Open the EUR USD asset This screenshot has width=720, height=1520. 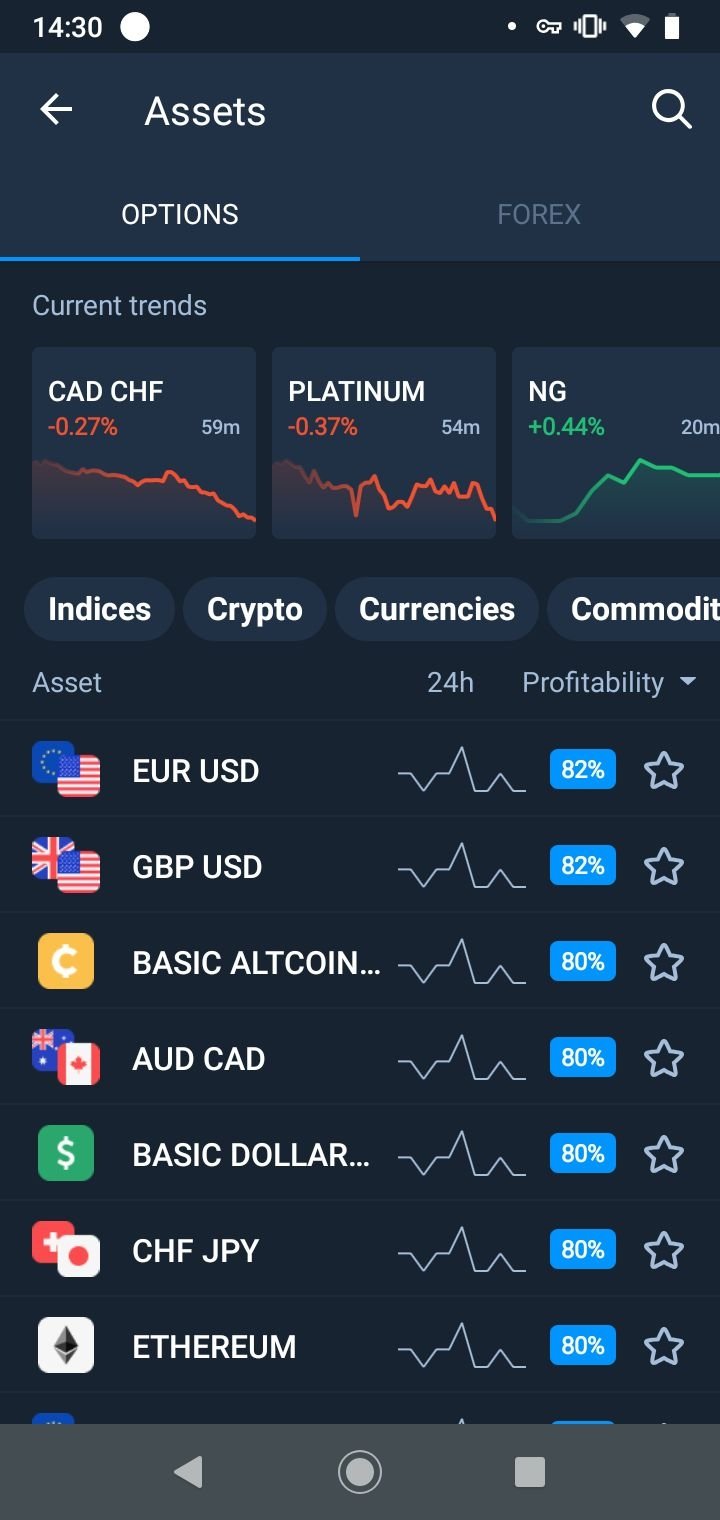360,770
